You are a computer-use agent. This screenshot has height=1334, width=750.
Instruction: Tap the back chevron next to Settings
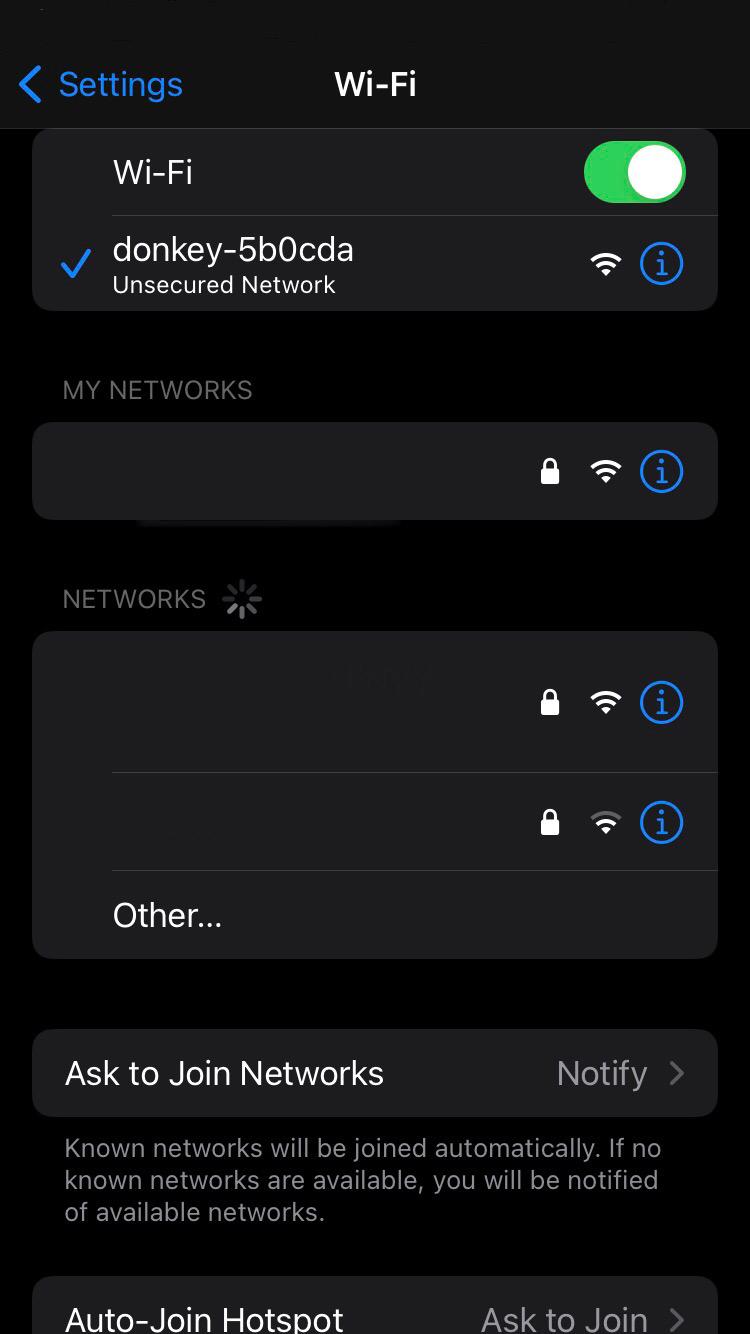click(29, 85)
